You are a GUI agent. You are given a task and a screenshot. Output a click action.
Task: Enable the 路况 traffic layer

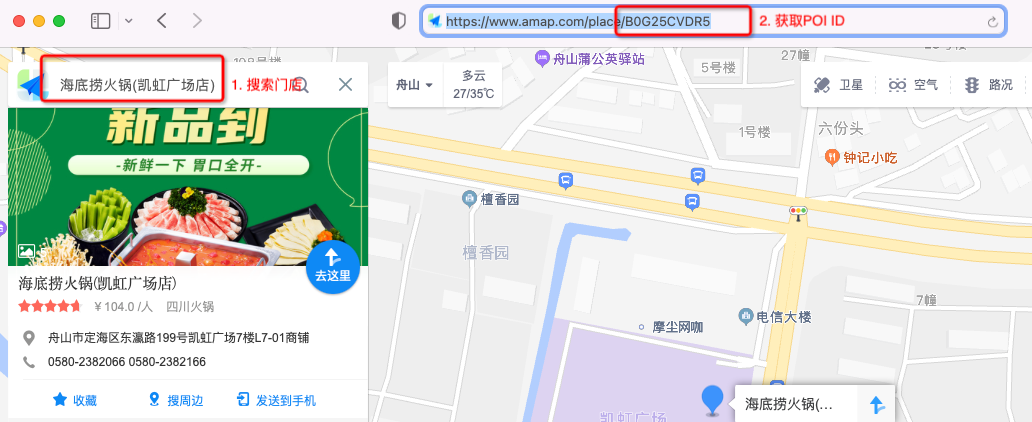tap(987, 85)
